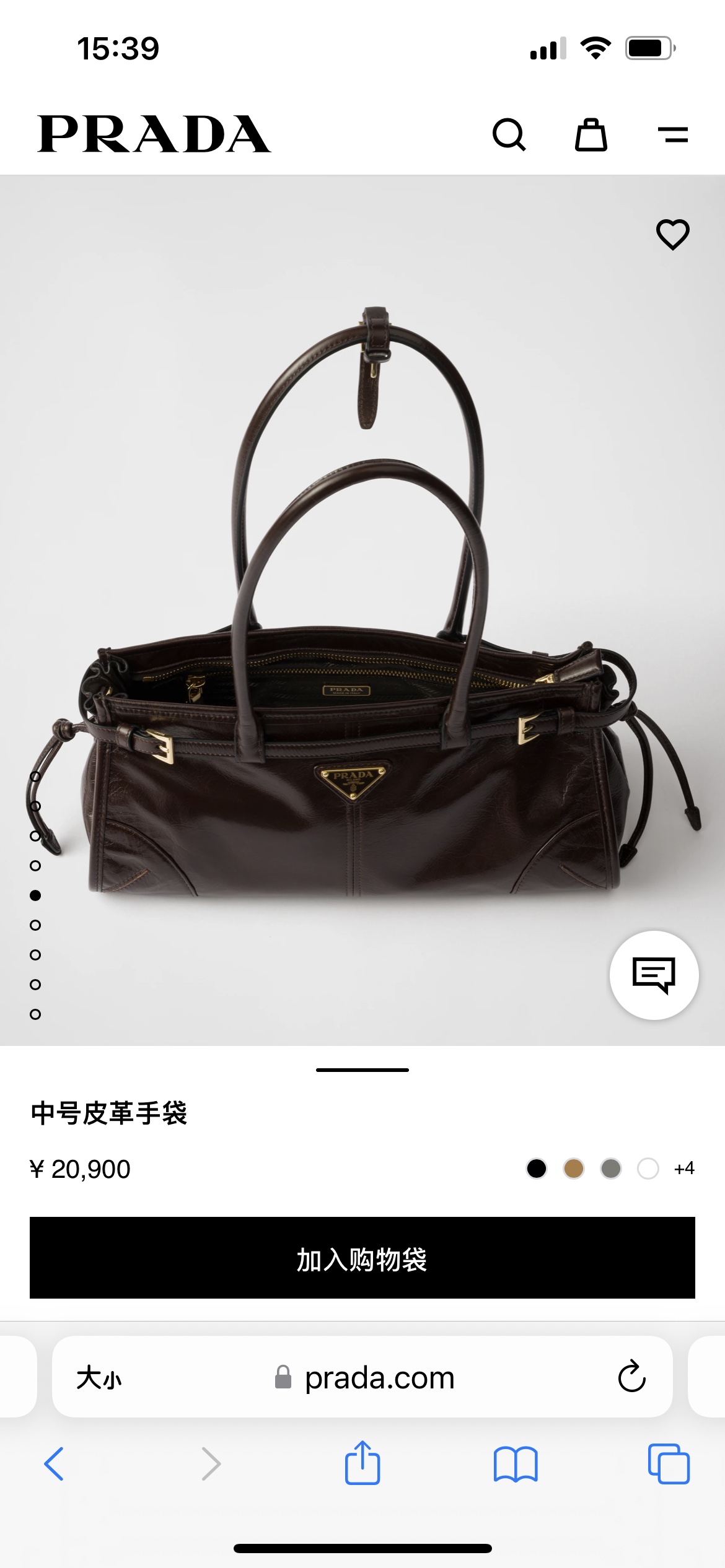
Task: Jump to the last image indicator dot
Action: 35,1014
